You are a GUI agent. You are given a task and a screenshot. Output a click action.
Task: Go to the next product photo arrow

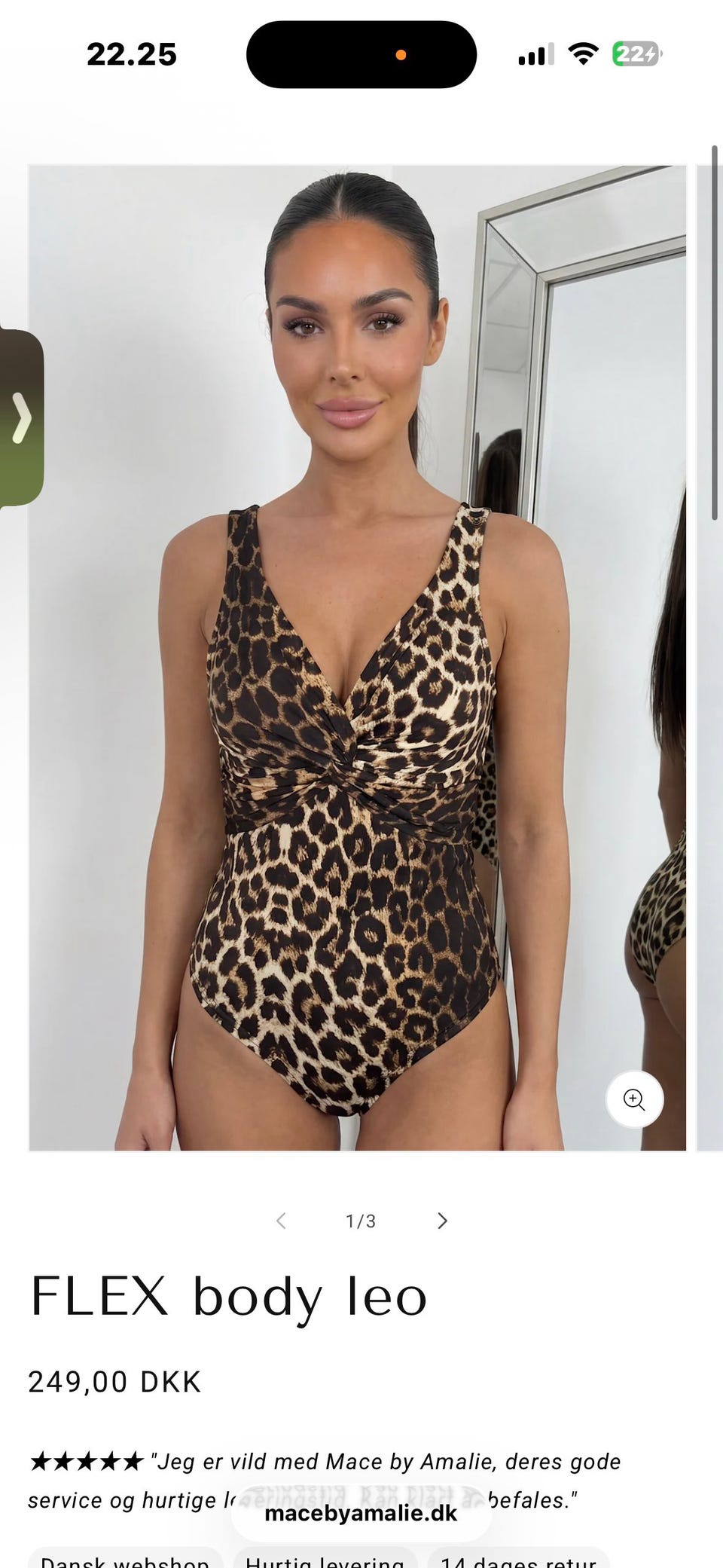[442, 1221]
